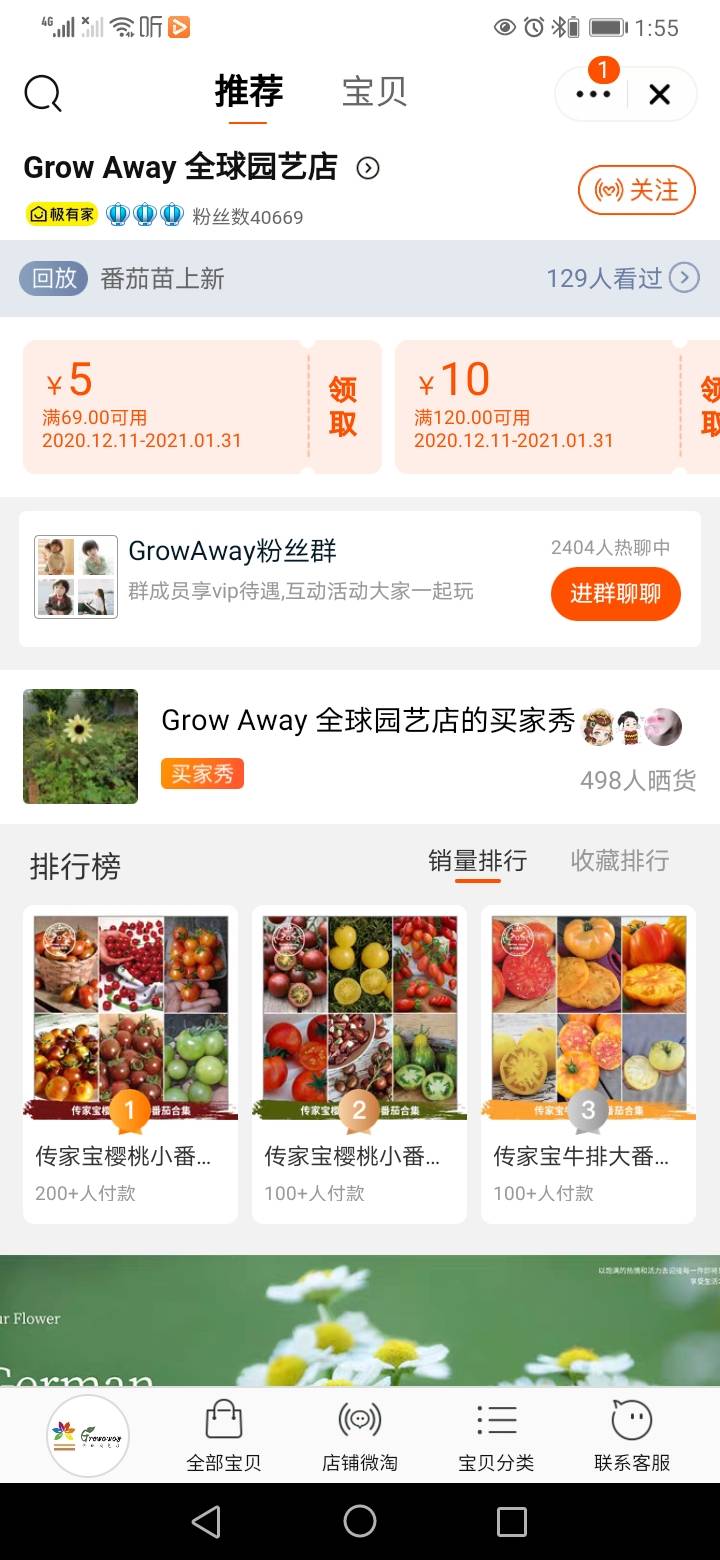Open the three-dot more menu
This screenshot has height=1560, width=720.
[x=593, y=94]
